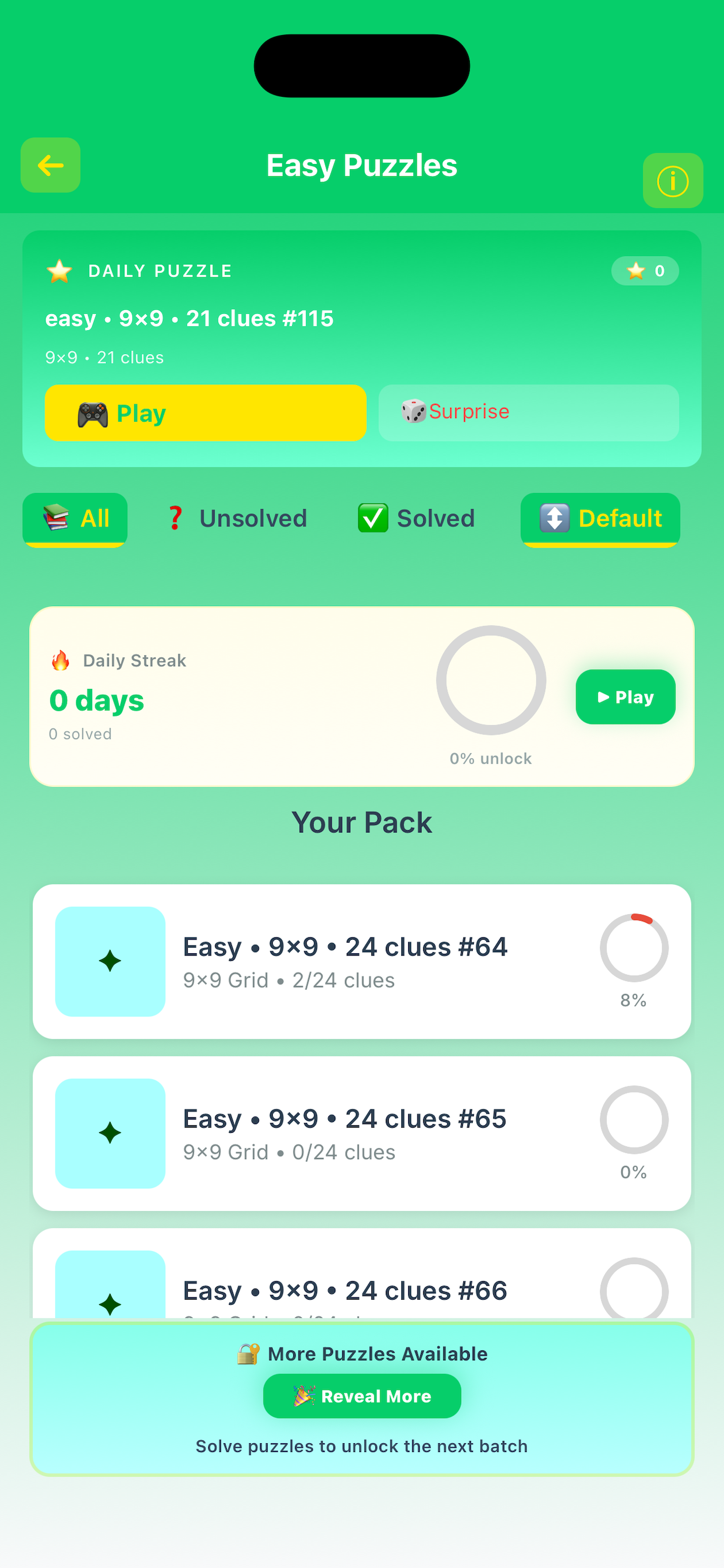The image size is (724, 1568).
Task: Switch to the Solved filter
Action: coord(416,519)
